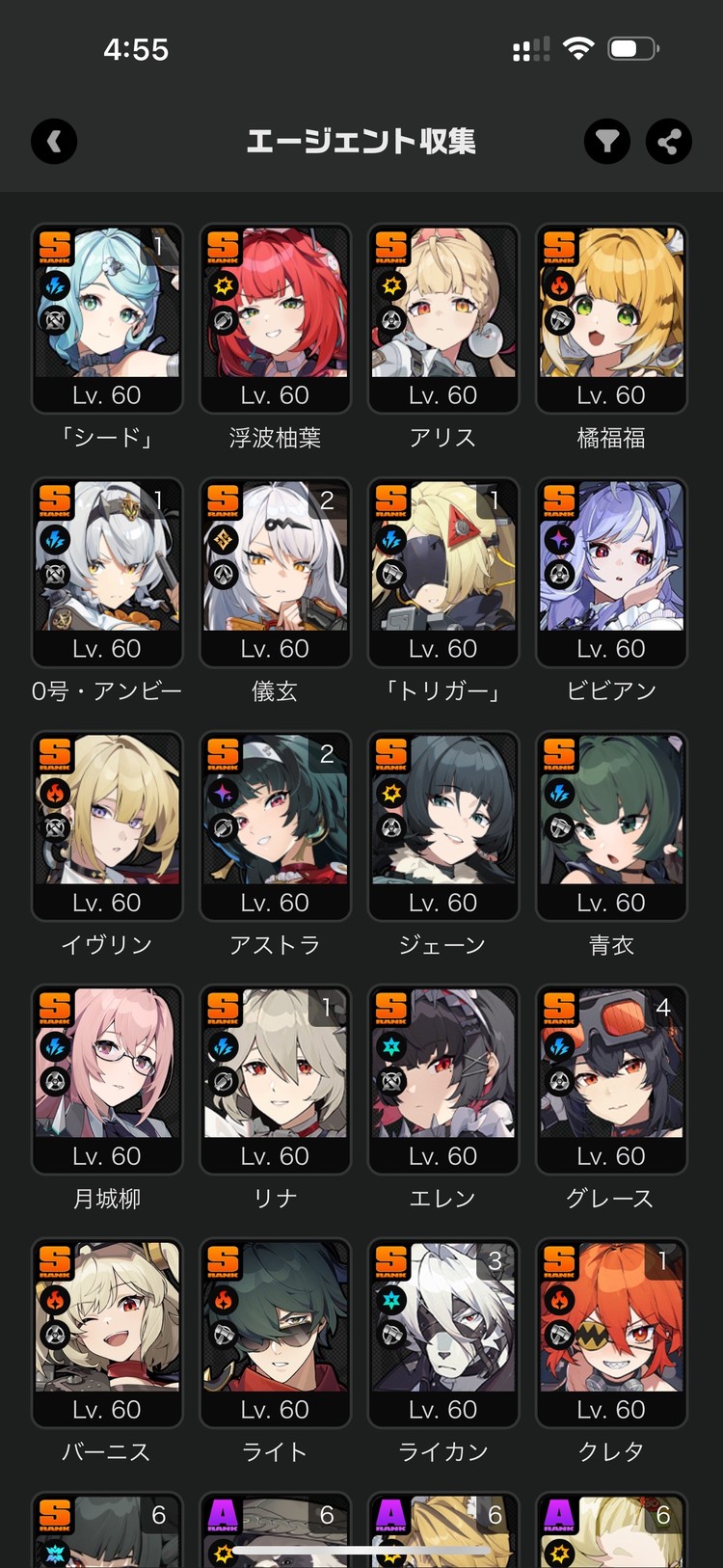Screen dimensions: 723x1568
Task: Open agent card 「シード」
Action: click(x=107, y=318)
